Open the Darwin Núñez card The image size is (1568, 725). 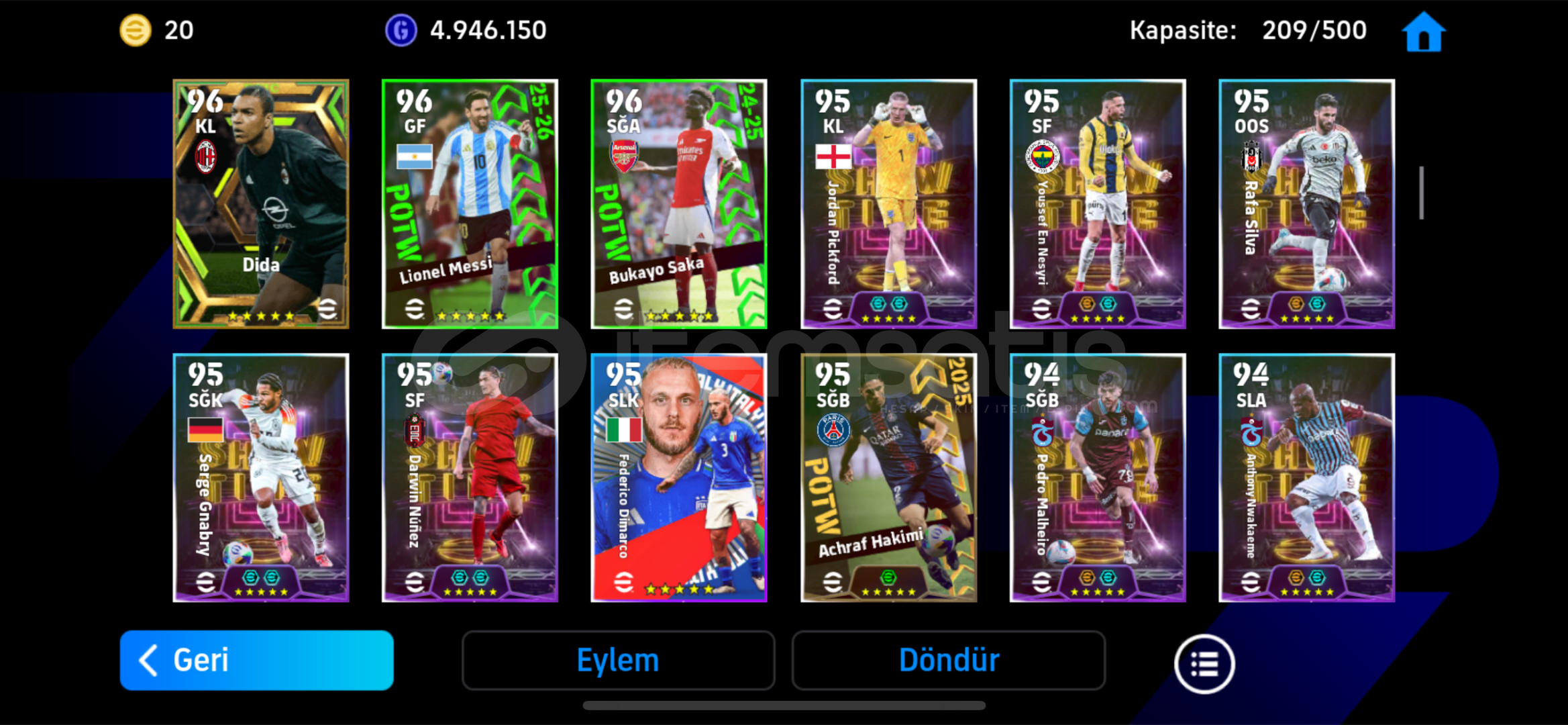click(470, 478)
